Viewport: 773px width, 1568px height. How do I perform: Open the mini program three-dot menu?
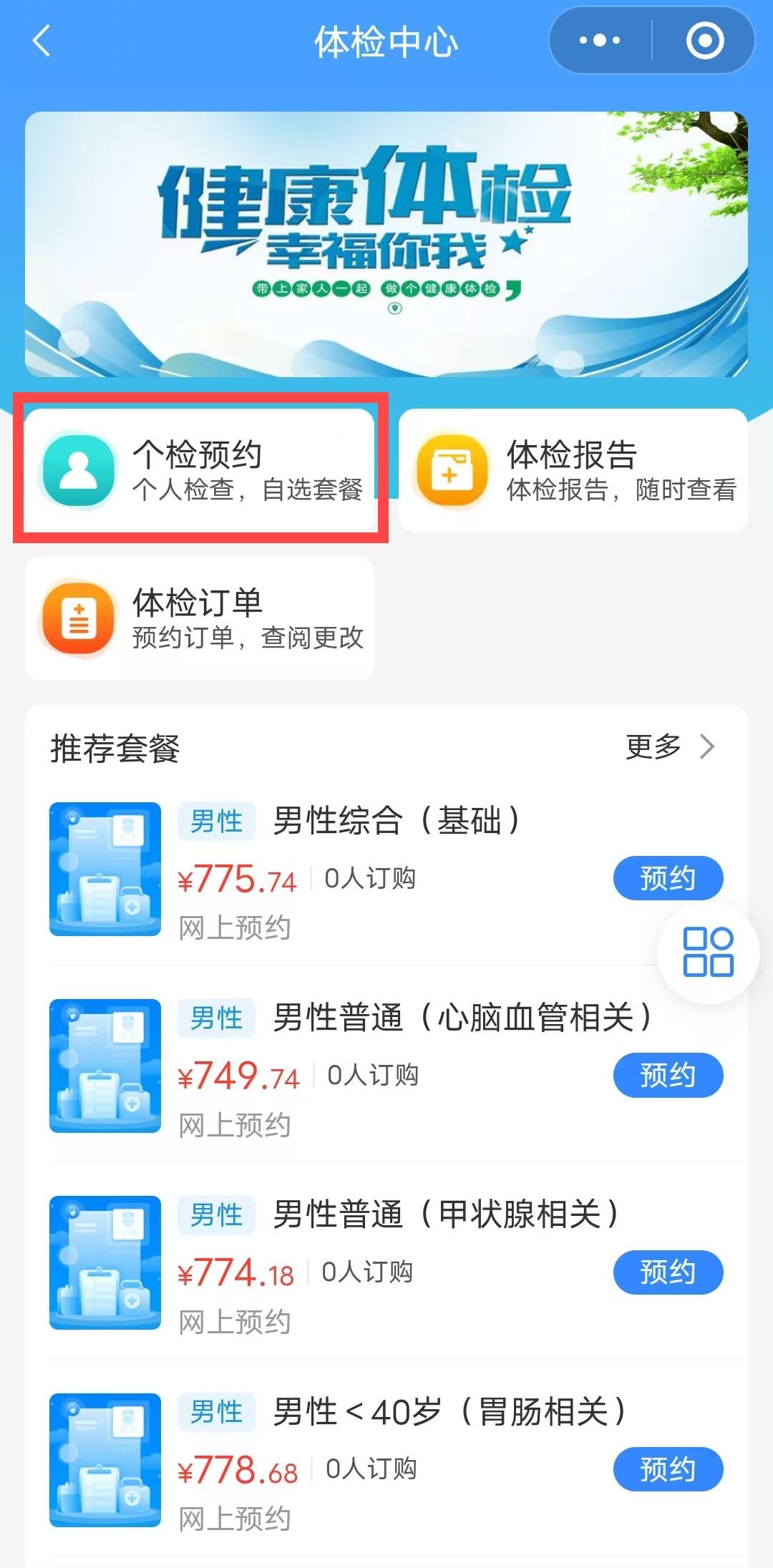pos(600,41)
